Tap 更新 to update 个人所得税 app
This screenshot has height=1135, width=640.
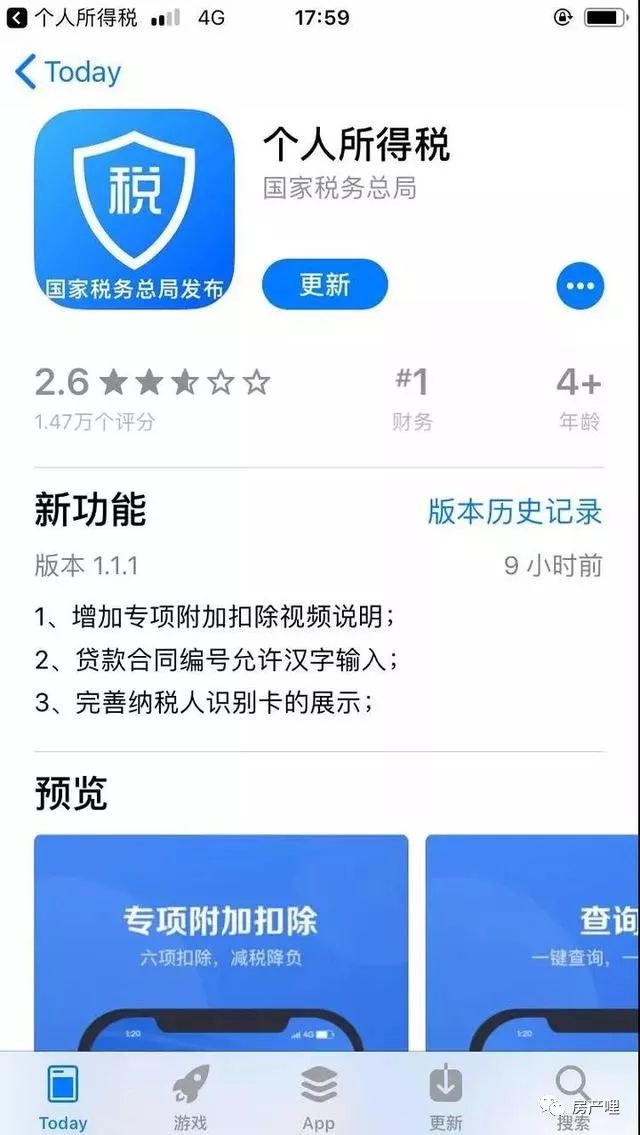324,285
